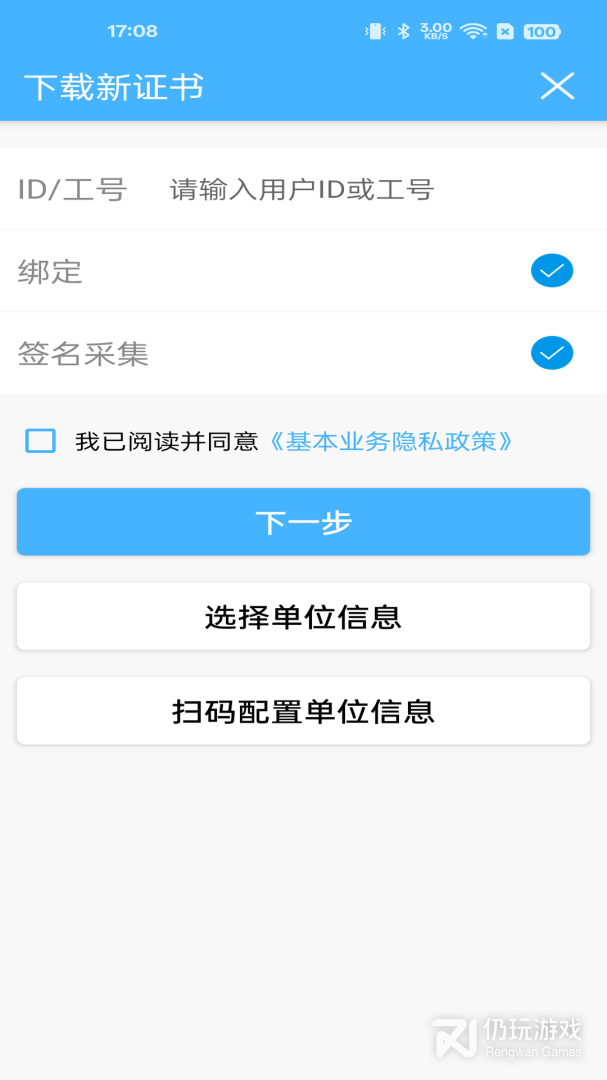
Task: Toggle the 签名采集 checkmark
Action: pyautogui.click(x=552, y=353)
